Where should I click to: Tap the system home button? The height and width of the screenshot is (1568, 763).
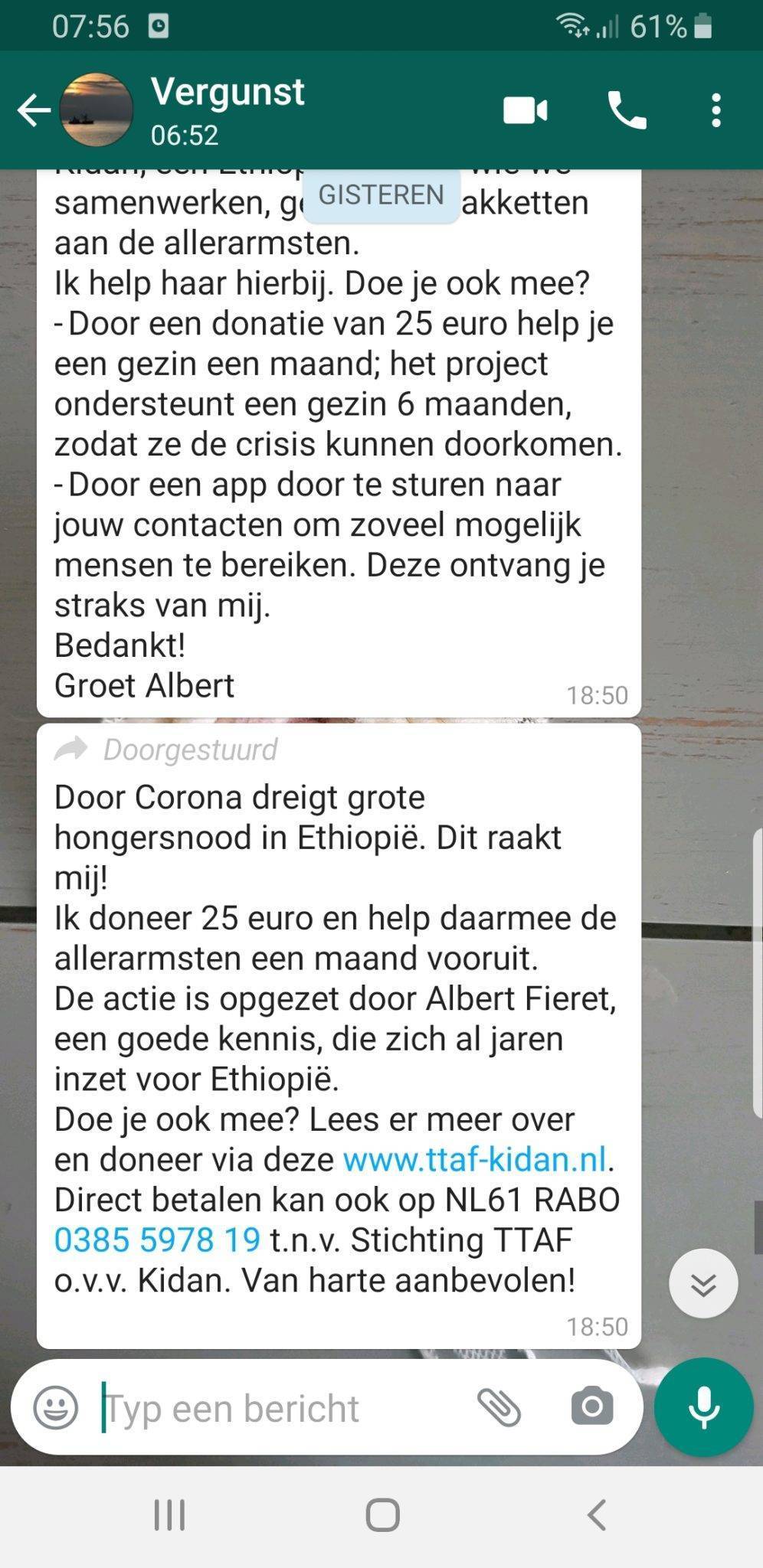(x=382, y=1514)
